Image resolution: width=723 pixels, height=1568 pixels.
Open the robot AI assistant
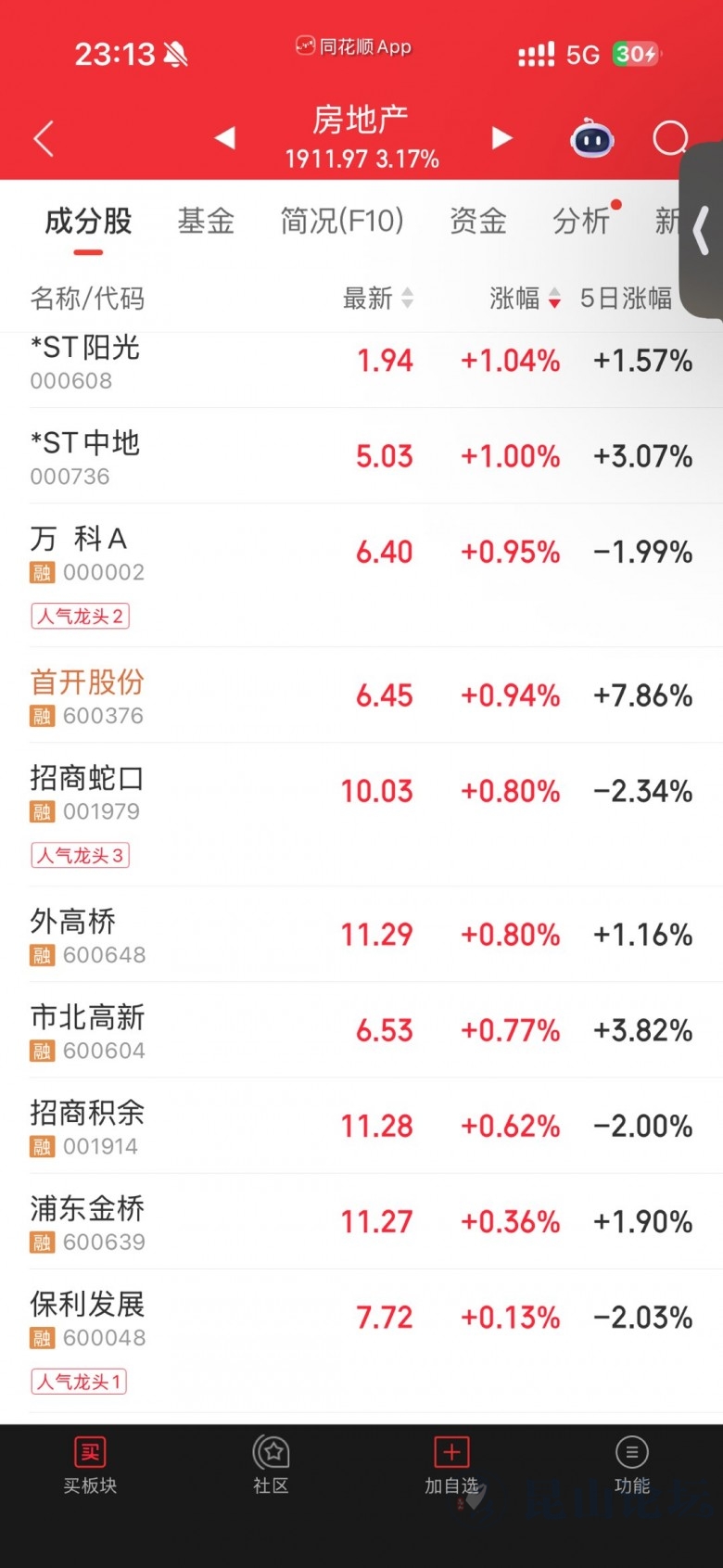coord(591,139)
